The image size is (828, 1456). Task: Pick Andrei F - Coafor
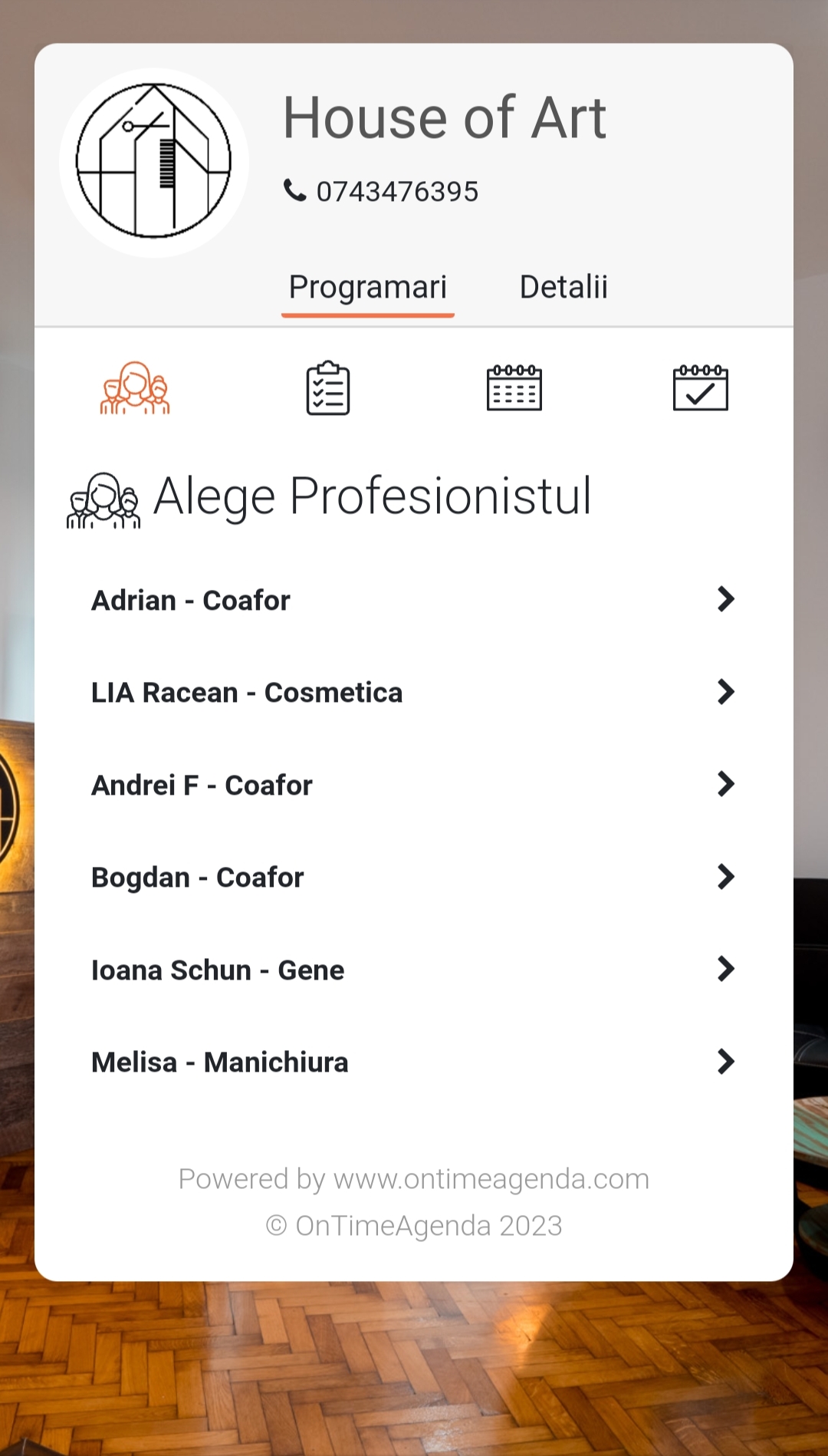tap(414, 785)
